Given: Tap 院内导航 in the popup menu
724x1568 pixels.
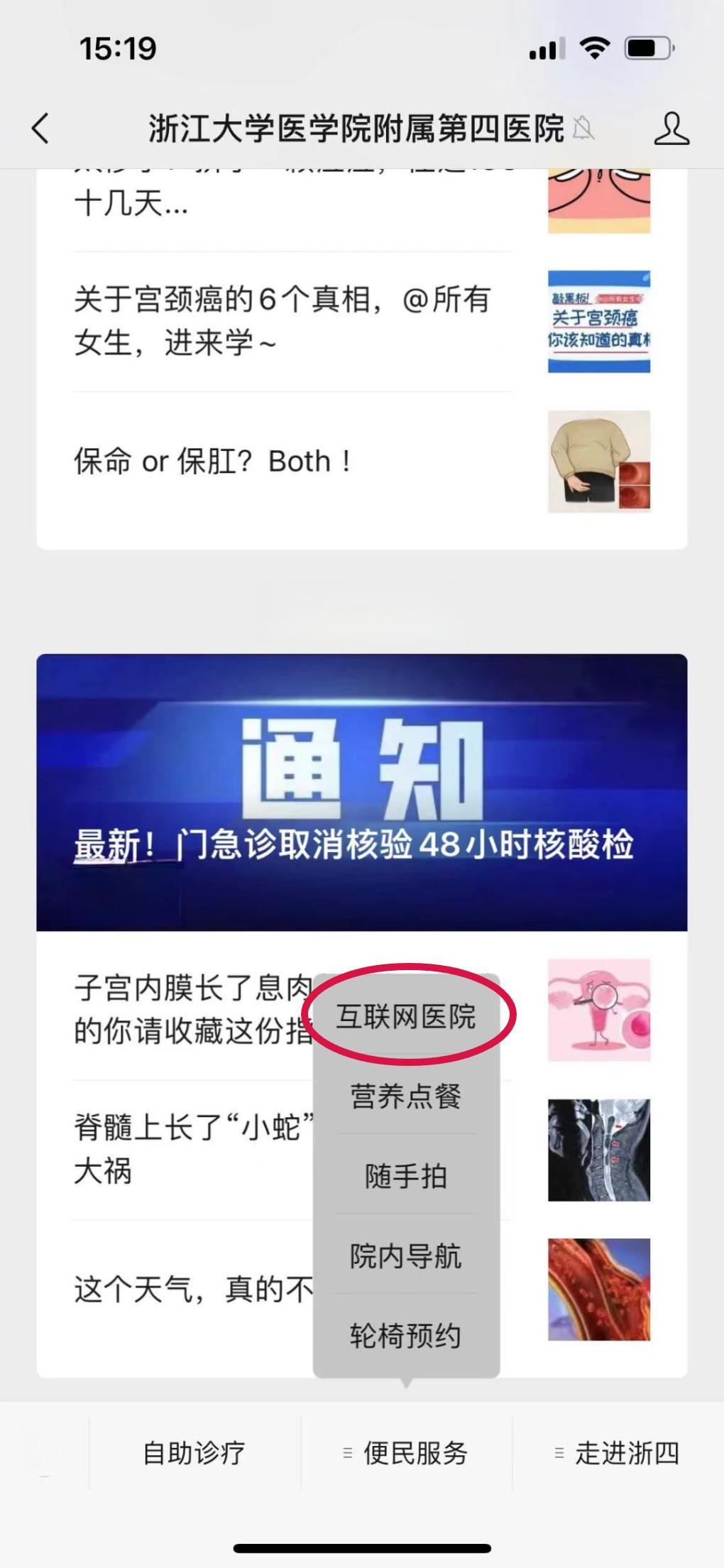Looking at the screenshot, I should pyautogui.click(x=406, y=1256).
